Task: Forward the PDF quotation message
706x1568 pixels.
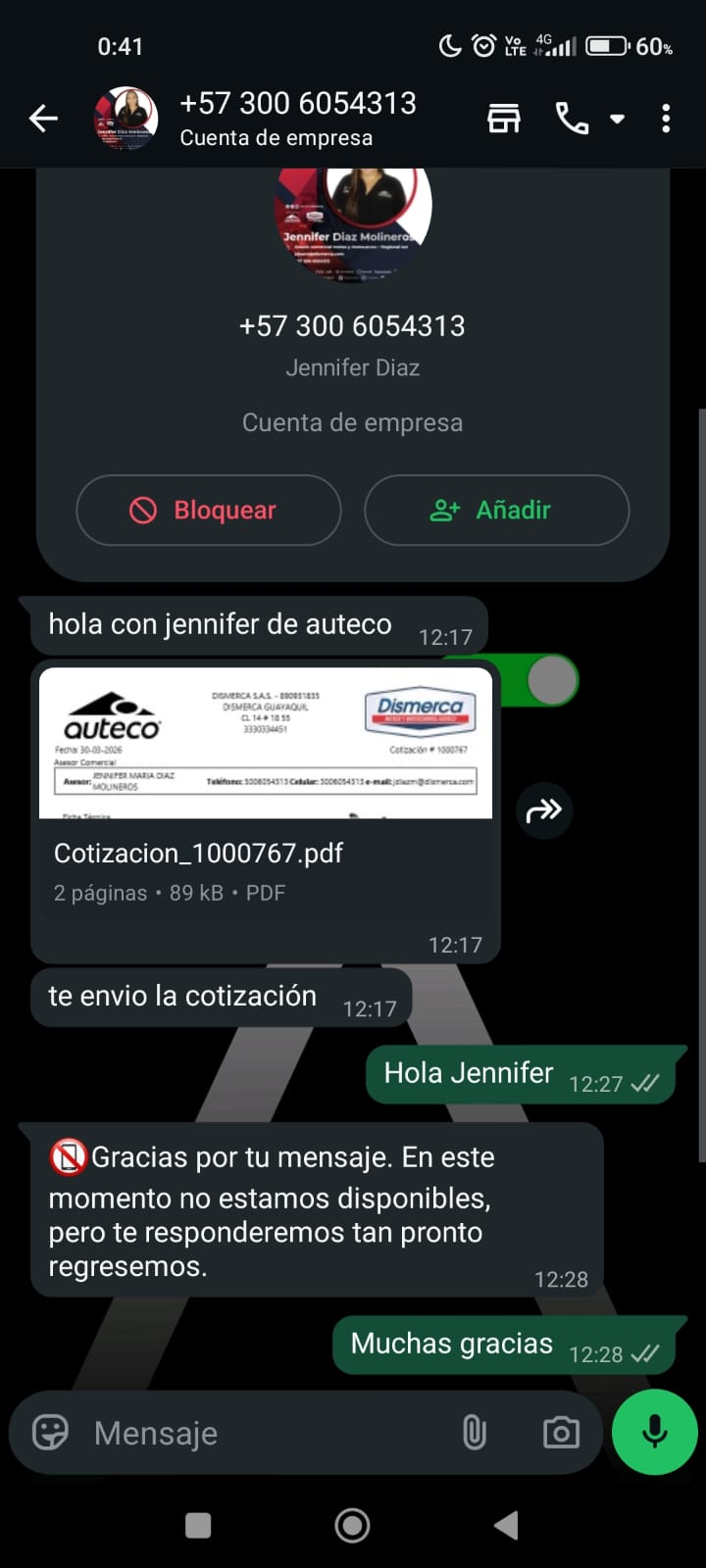Action: [544, 810]
